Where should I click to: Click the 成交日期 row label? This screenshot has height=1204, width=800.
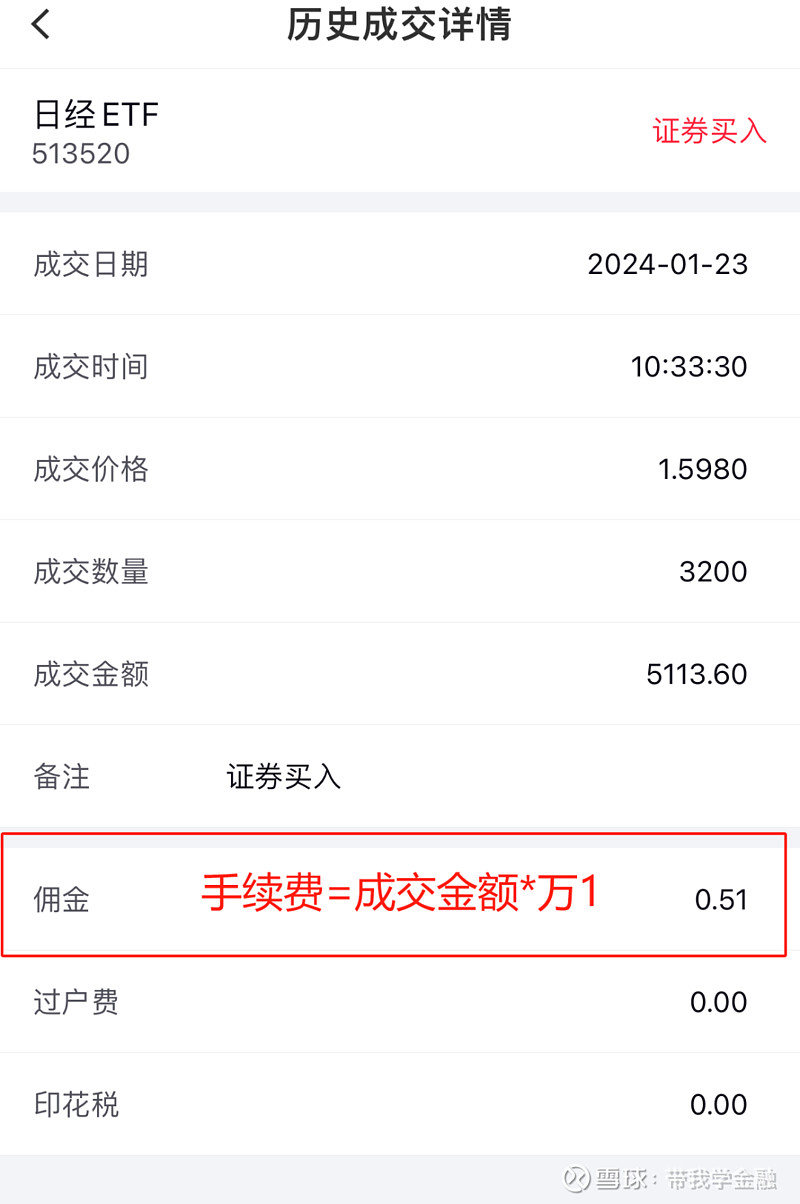pyautogui.click(x=88, y=264)
